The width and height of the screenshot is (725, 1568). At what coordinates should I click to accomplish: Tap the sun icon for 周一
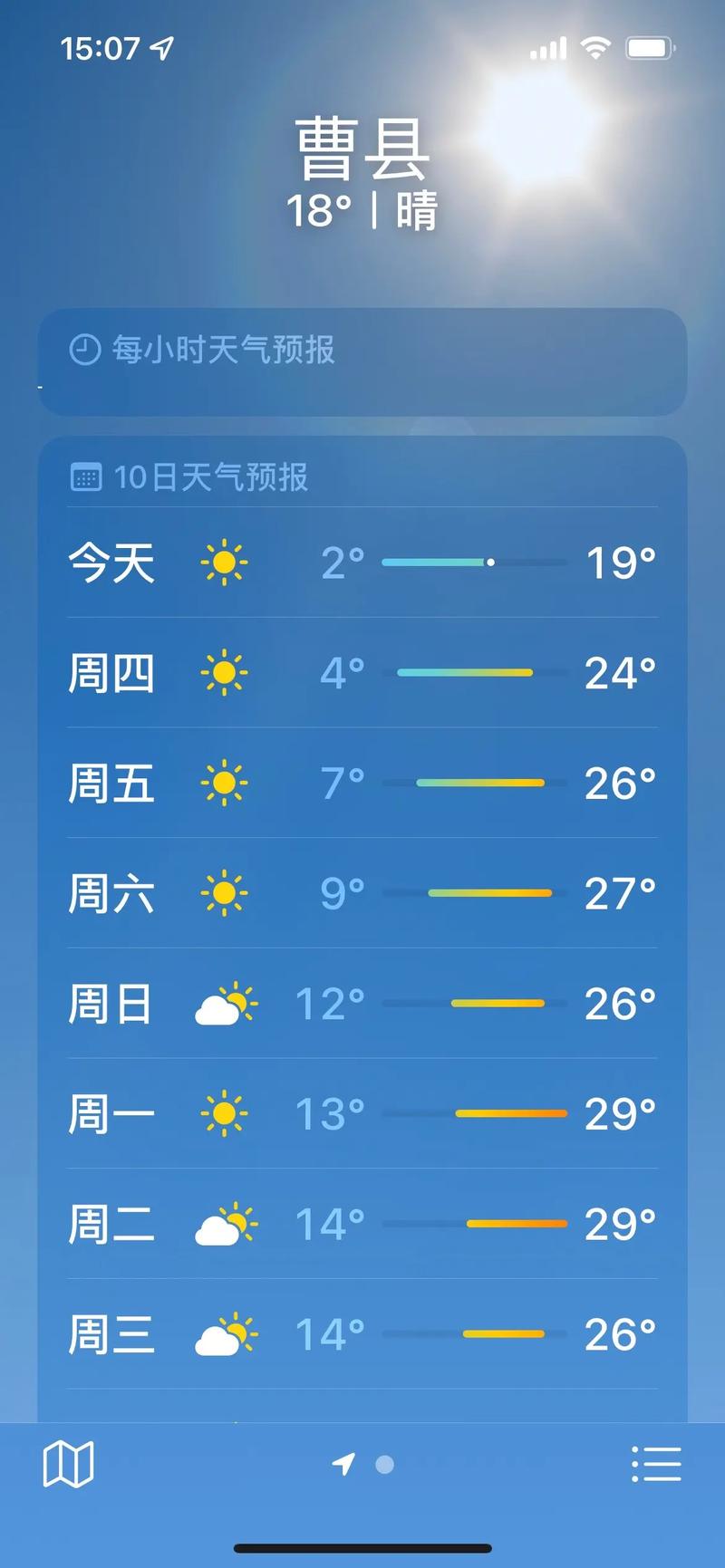(x=224, y=1113)
